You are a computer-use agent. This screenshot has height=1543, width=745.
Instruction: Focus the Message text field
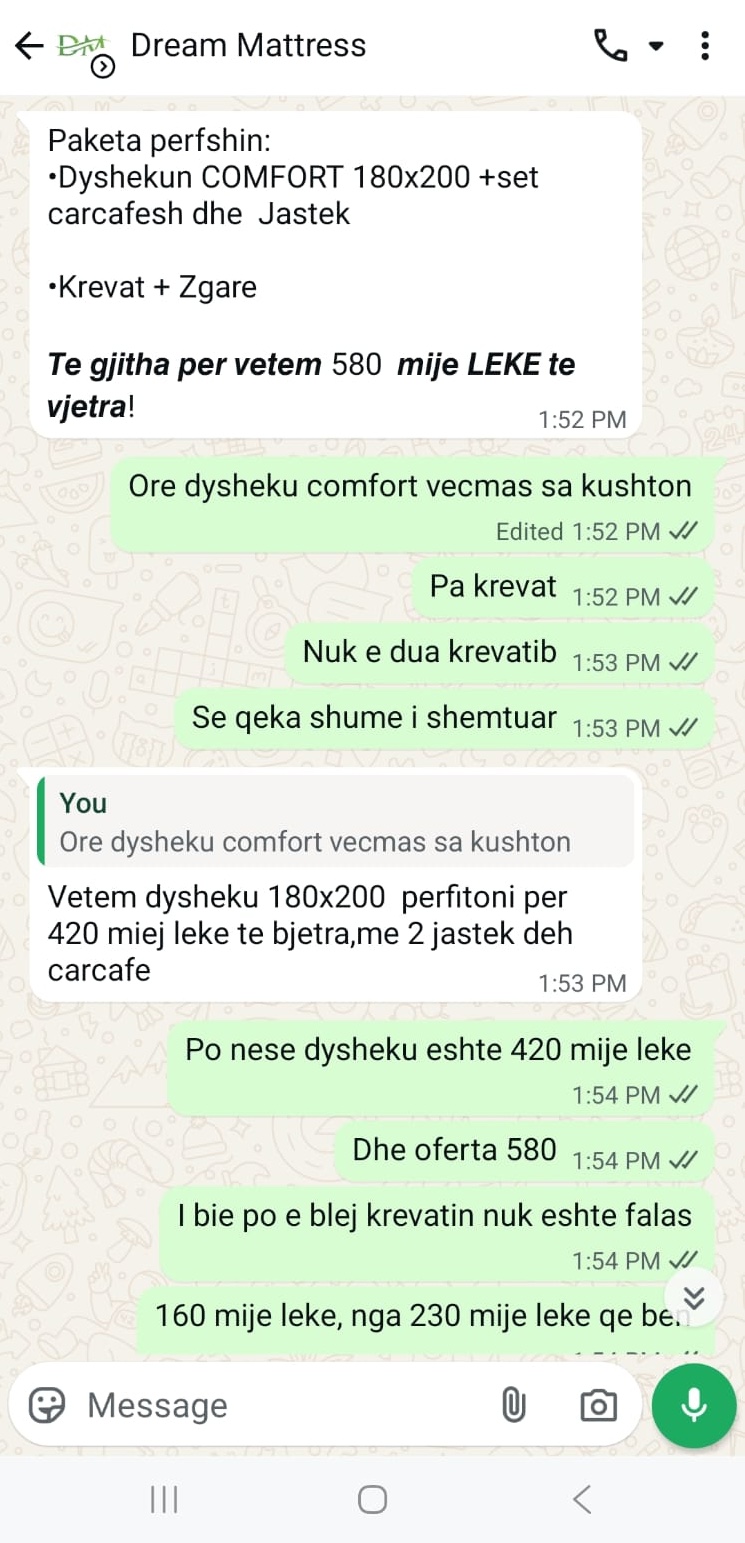point(280,1405)
